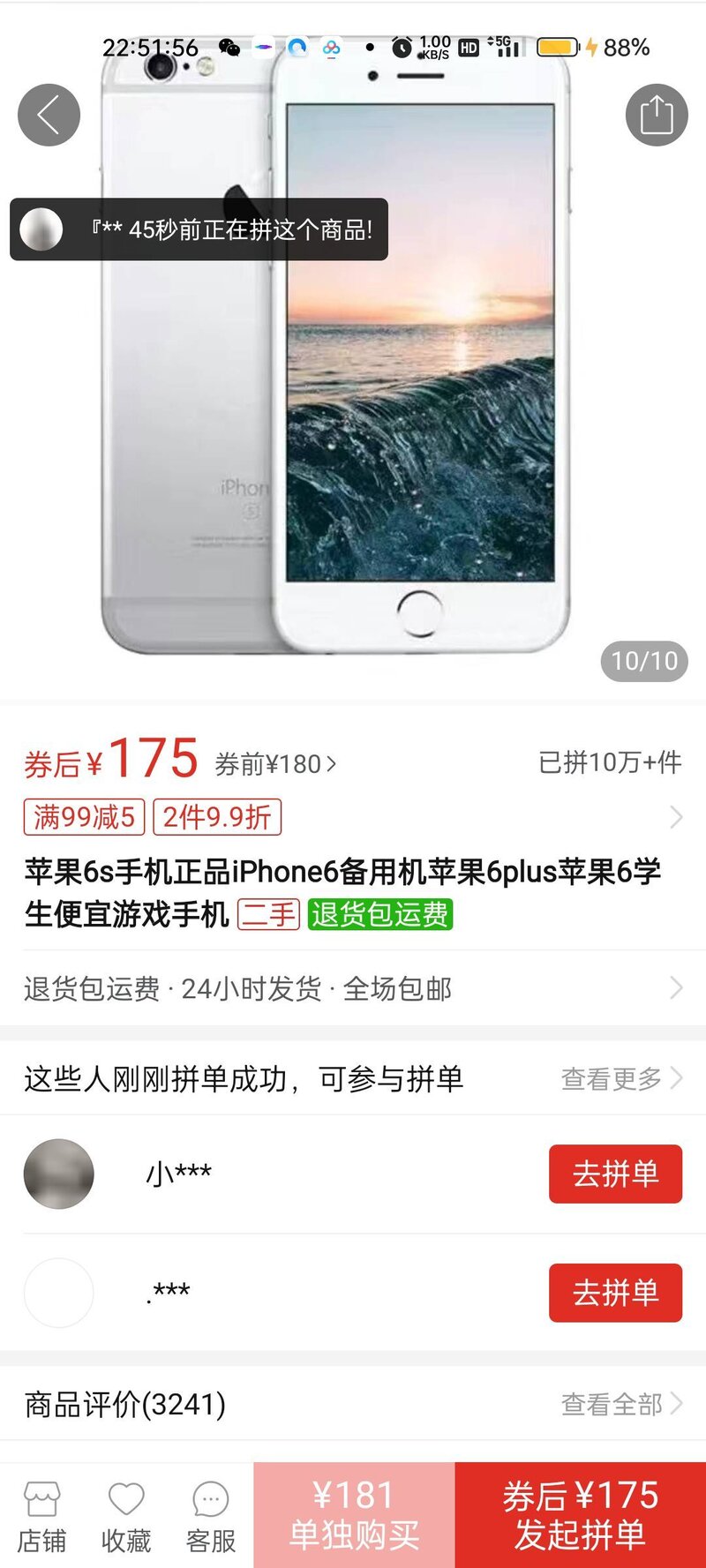
Task: Contact 客服 customer service
Action: click(211, 1516)
